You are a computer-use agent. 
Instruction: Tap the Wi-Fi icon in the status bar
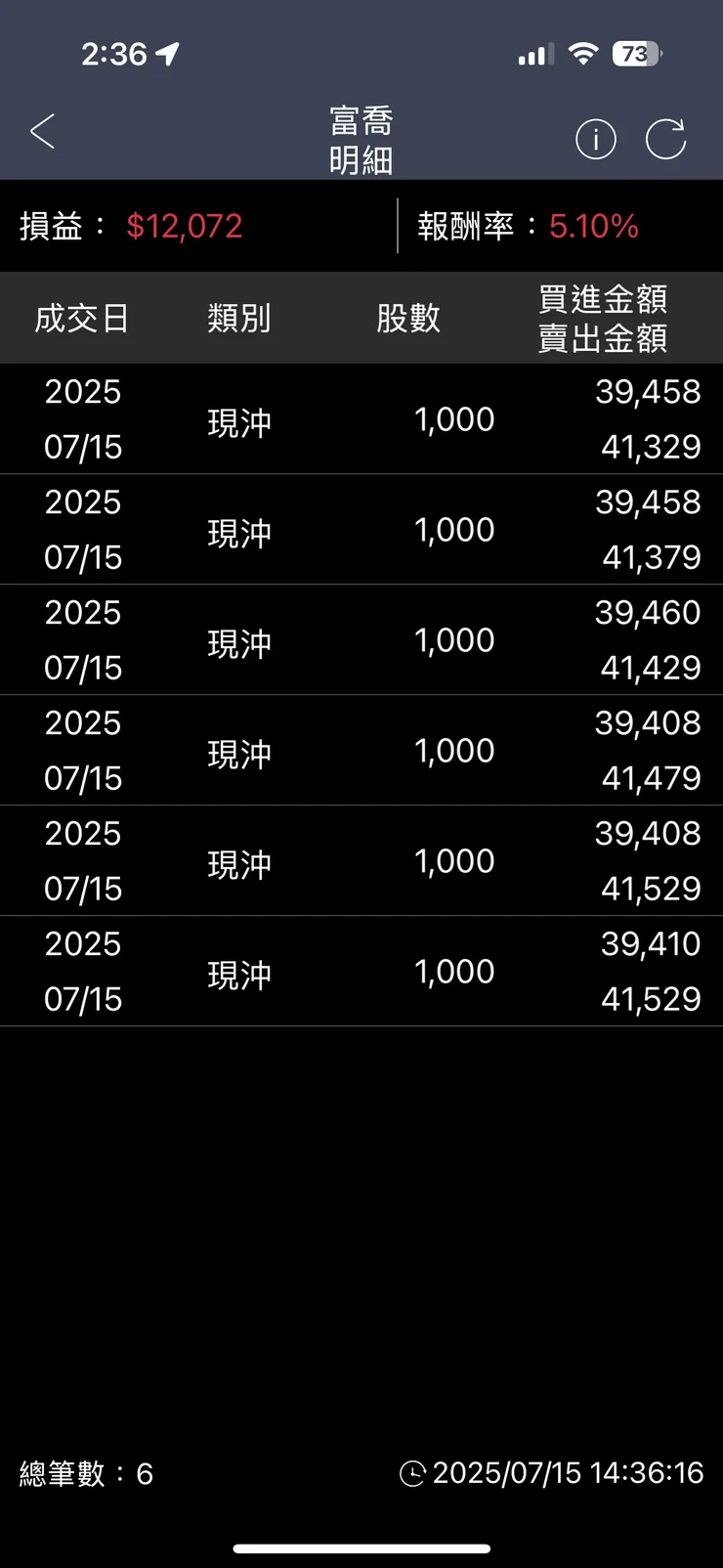click(x=583, y=54)
